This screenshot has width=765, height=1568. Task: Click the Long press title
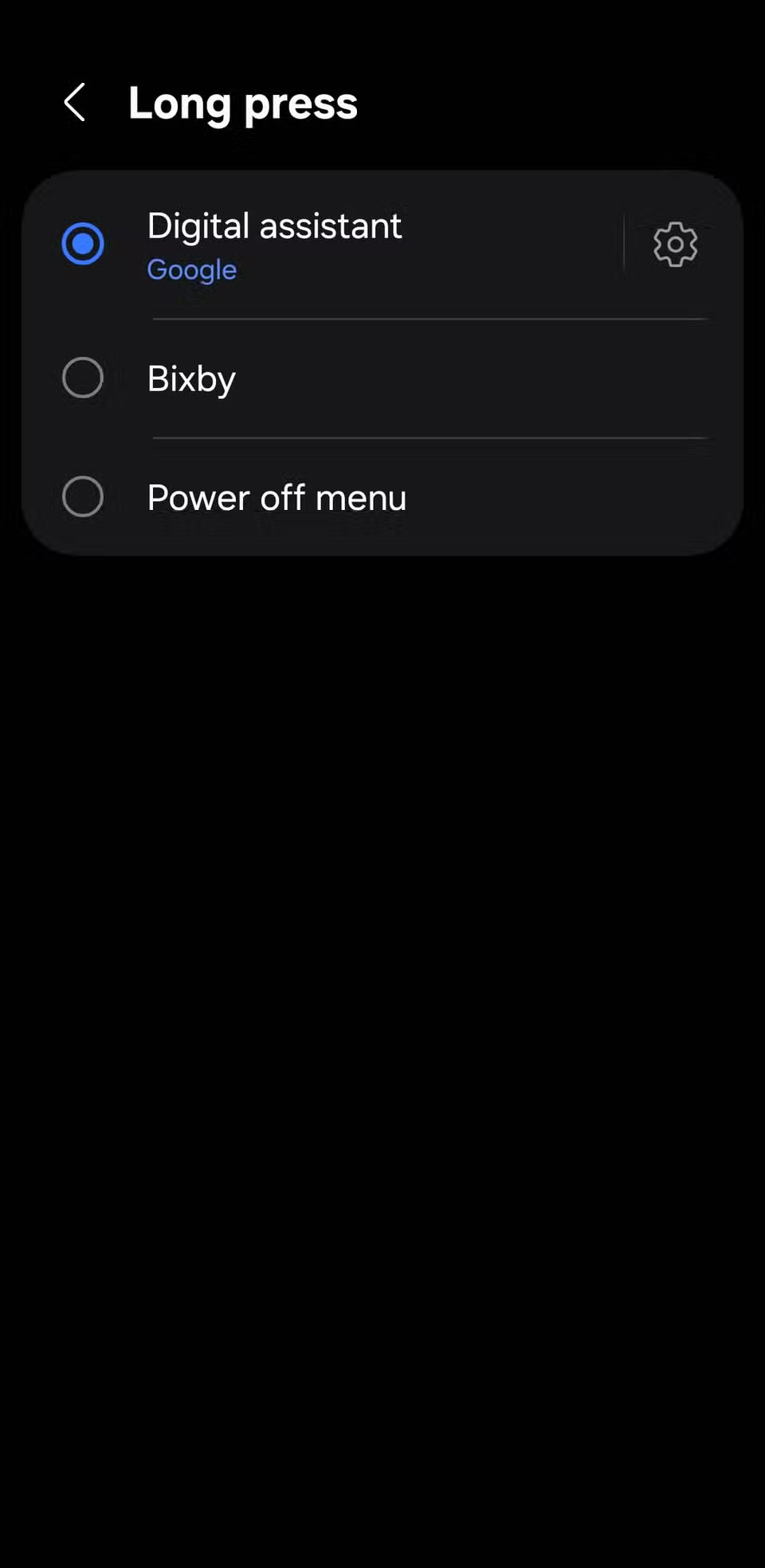click(x=243, y=103)
